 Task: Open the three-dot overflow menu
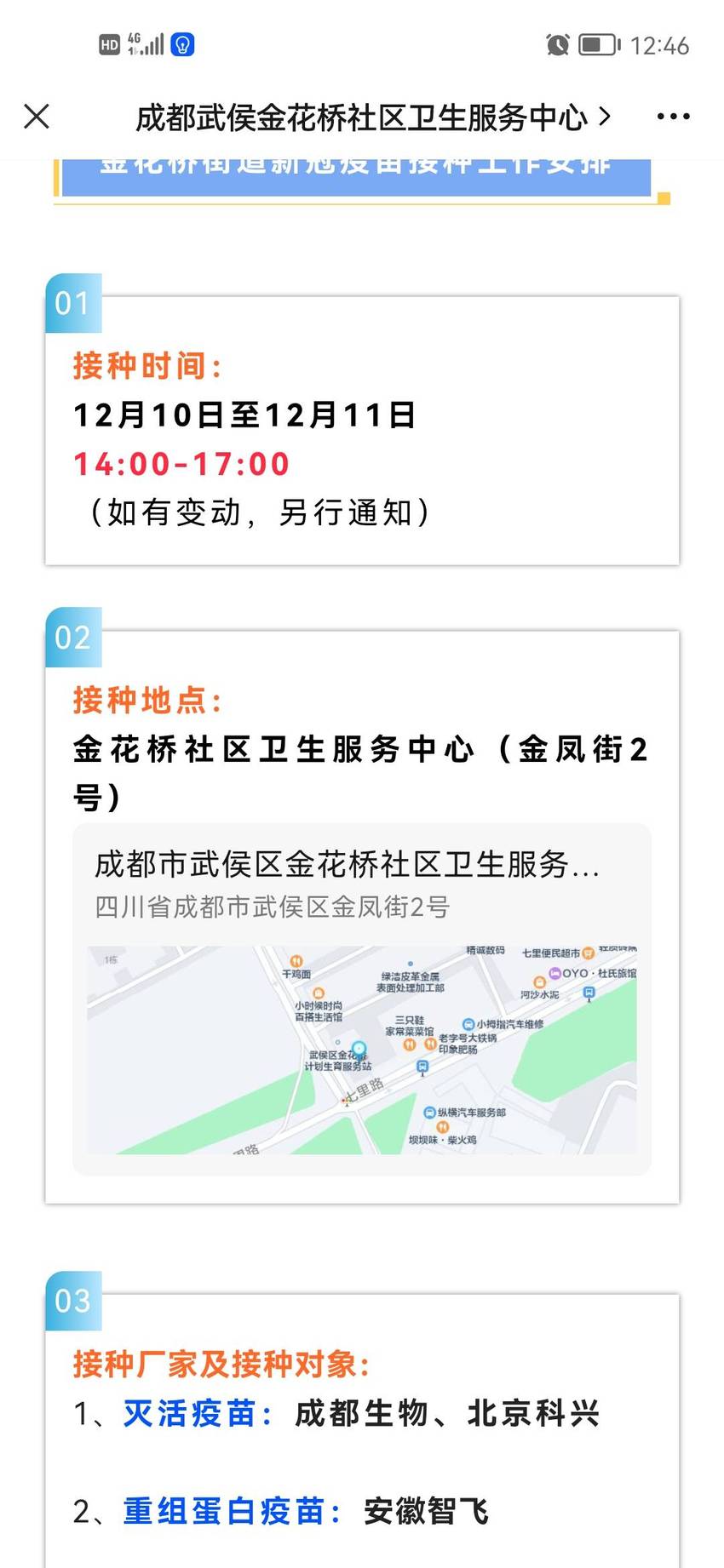tap(673, 117)
